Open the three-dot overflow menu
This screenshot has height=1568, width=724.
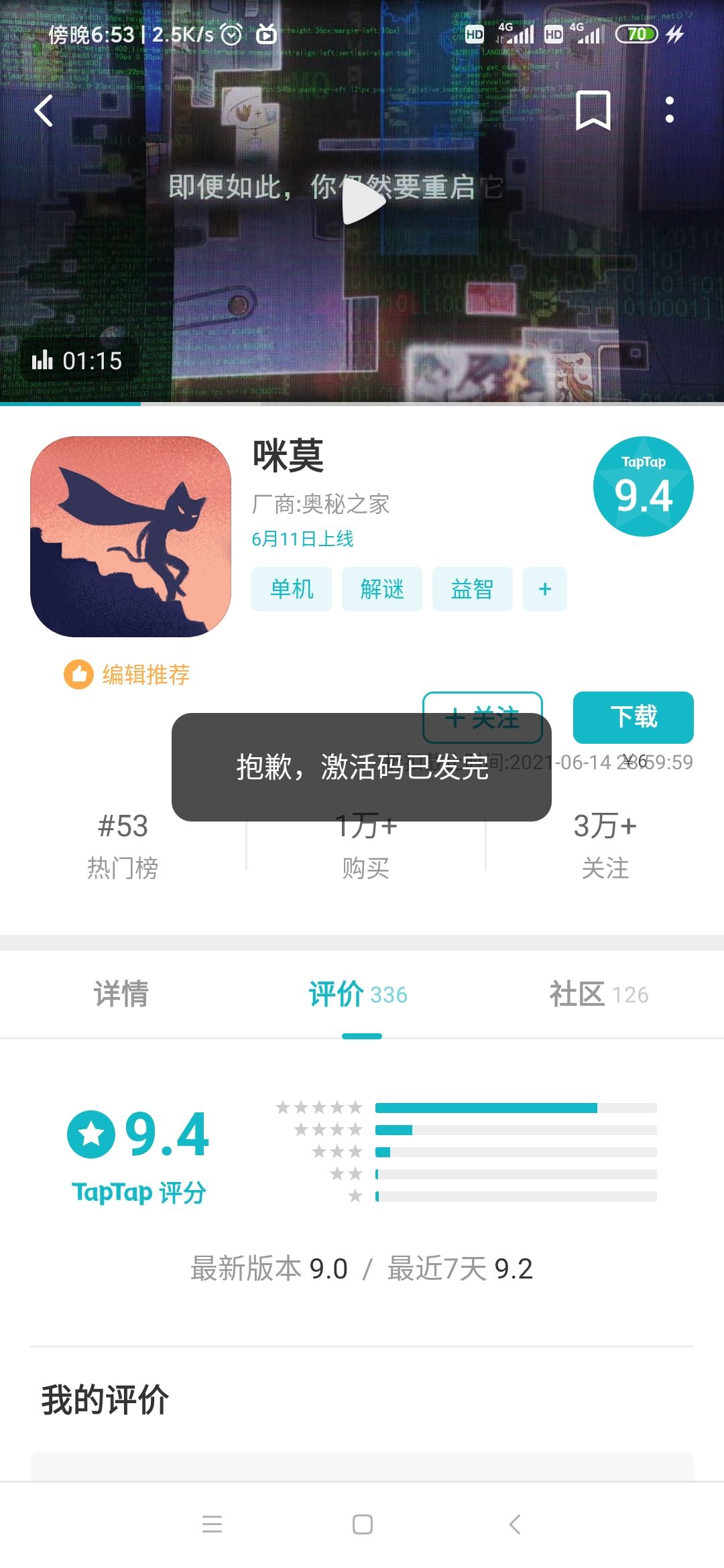[x=669, y=110]
